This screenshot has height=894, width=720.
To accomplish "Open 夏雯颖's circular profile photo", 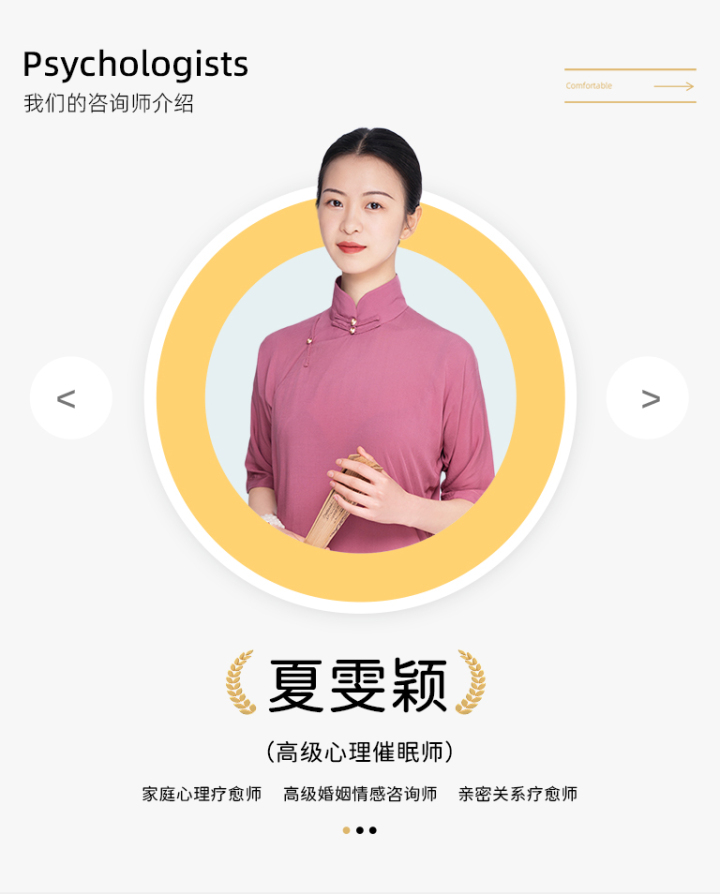I will coord(360,400).
